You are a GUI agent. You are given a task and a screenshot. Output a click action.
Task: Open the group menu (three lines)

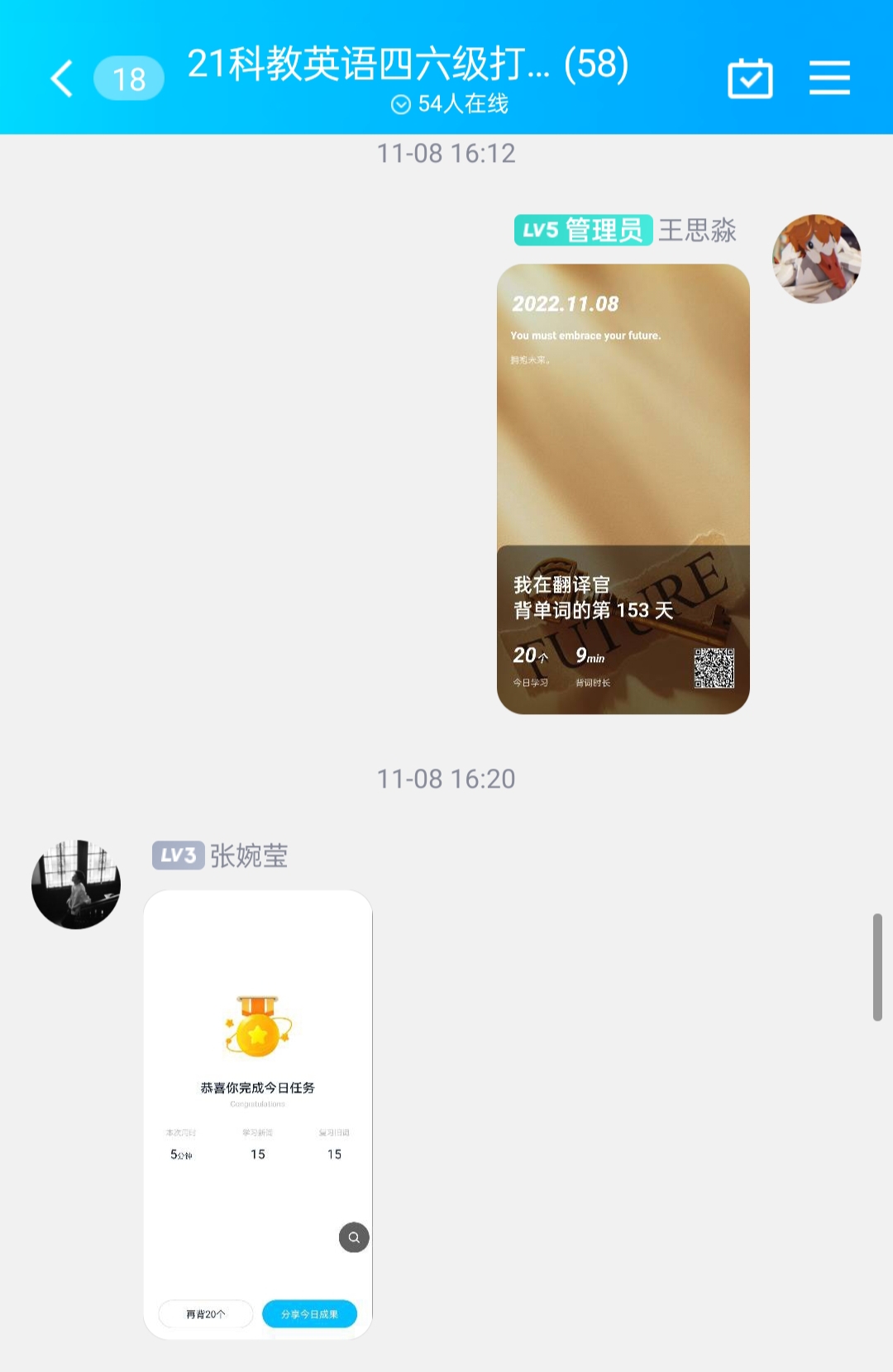click(x=829, y=78)
